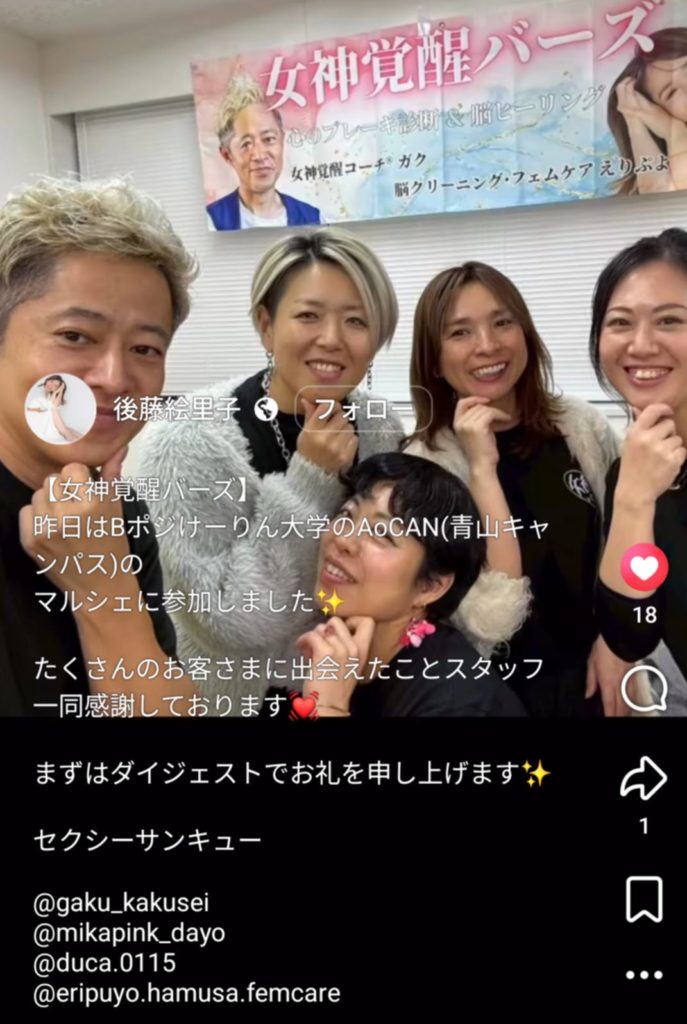Bookmark this post
Image resolution: width=687 pixels, height=1024 pixels.
coord(643,899)
